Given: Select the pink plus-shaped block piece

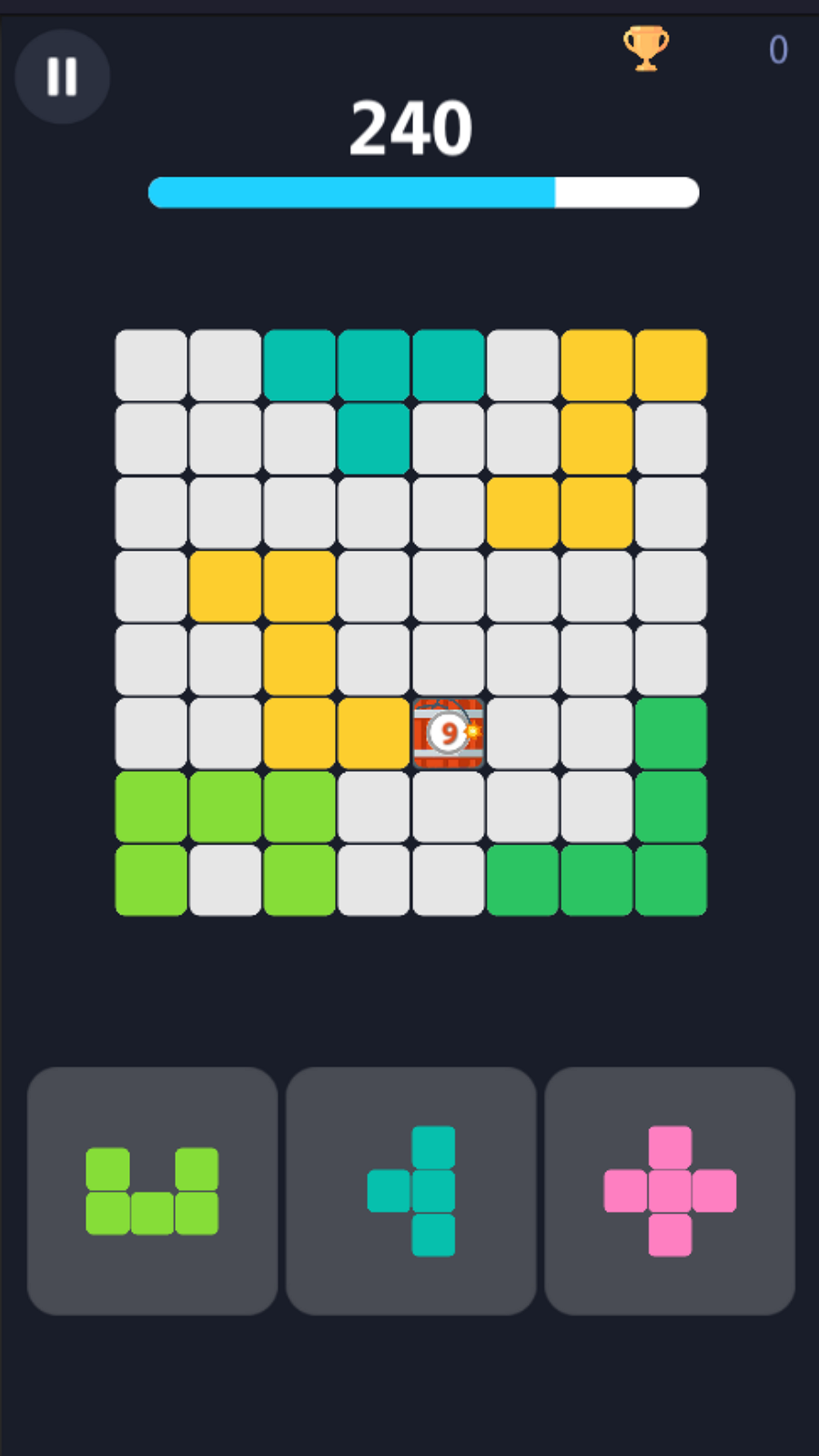Looking at the screenshot, I should pyautogui.click(x=671, y=1191).
